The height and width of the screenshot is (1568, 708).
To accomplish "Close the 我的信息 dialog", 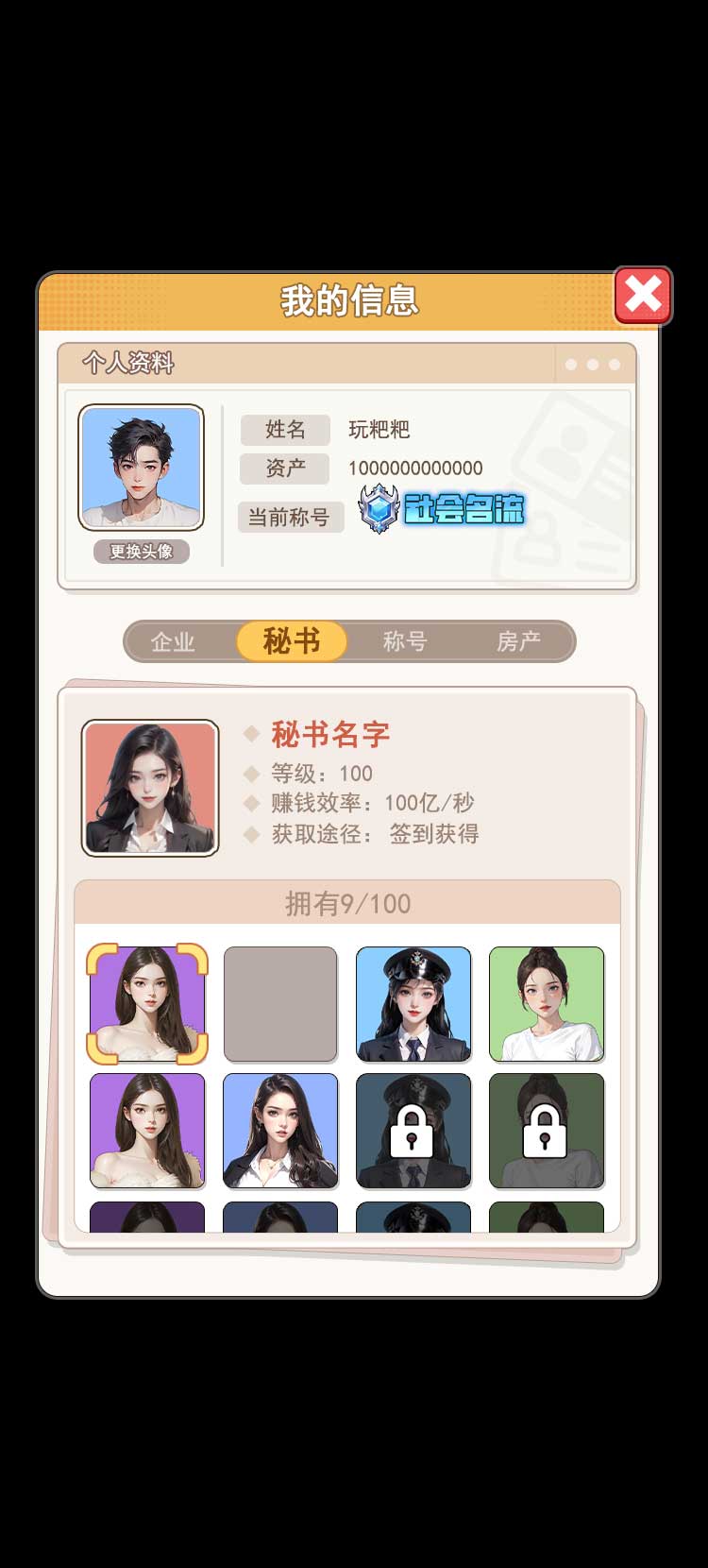I will pos(643,296).
